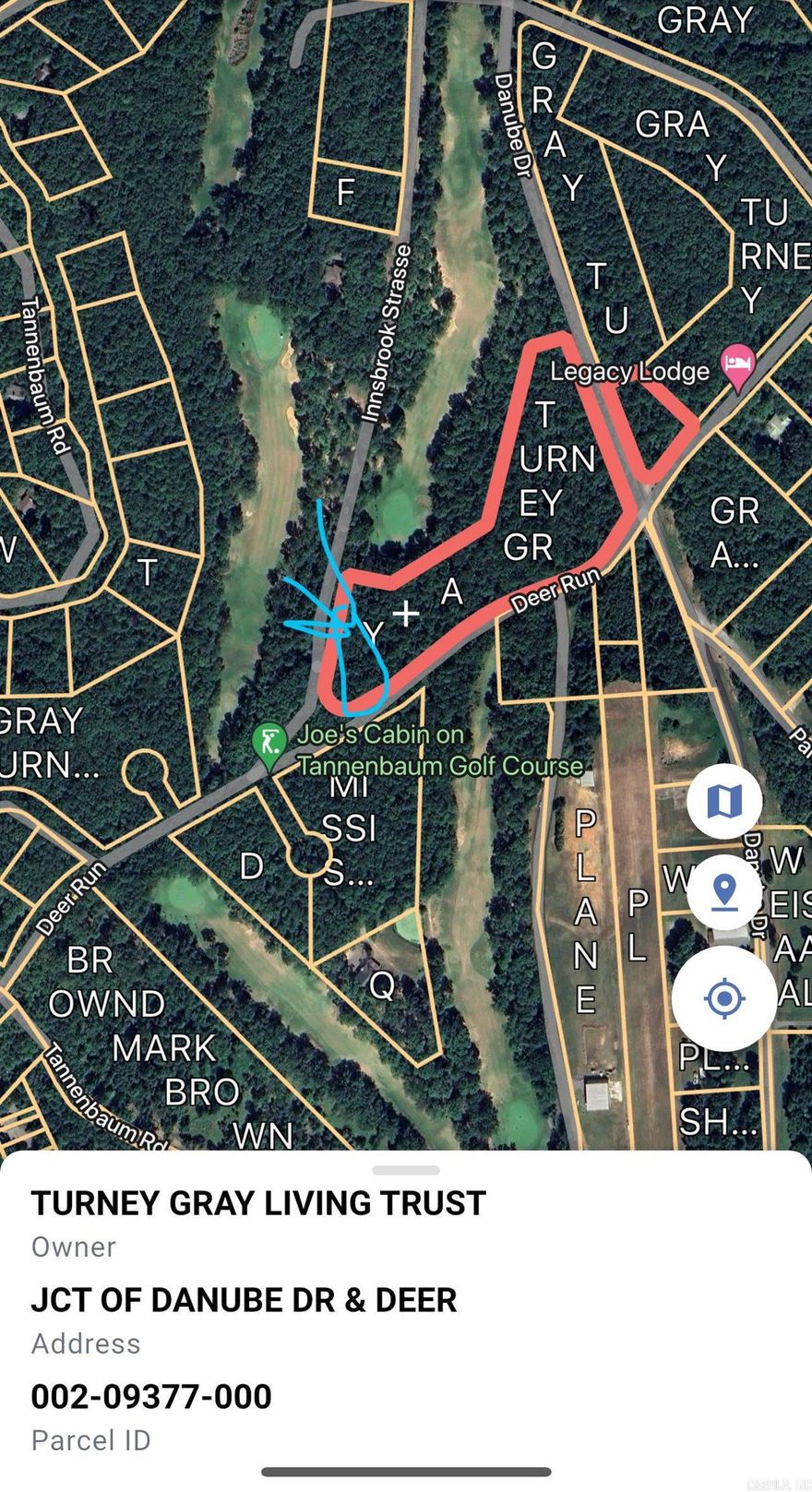
Task: Select the Parcel ID 002-09377-000
Action: tap(150, 1396)
